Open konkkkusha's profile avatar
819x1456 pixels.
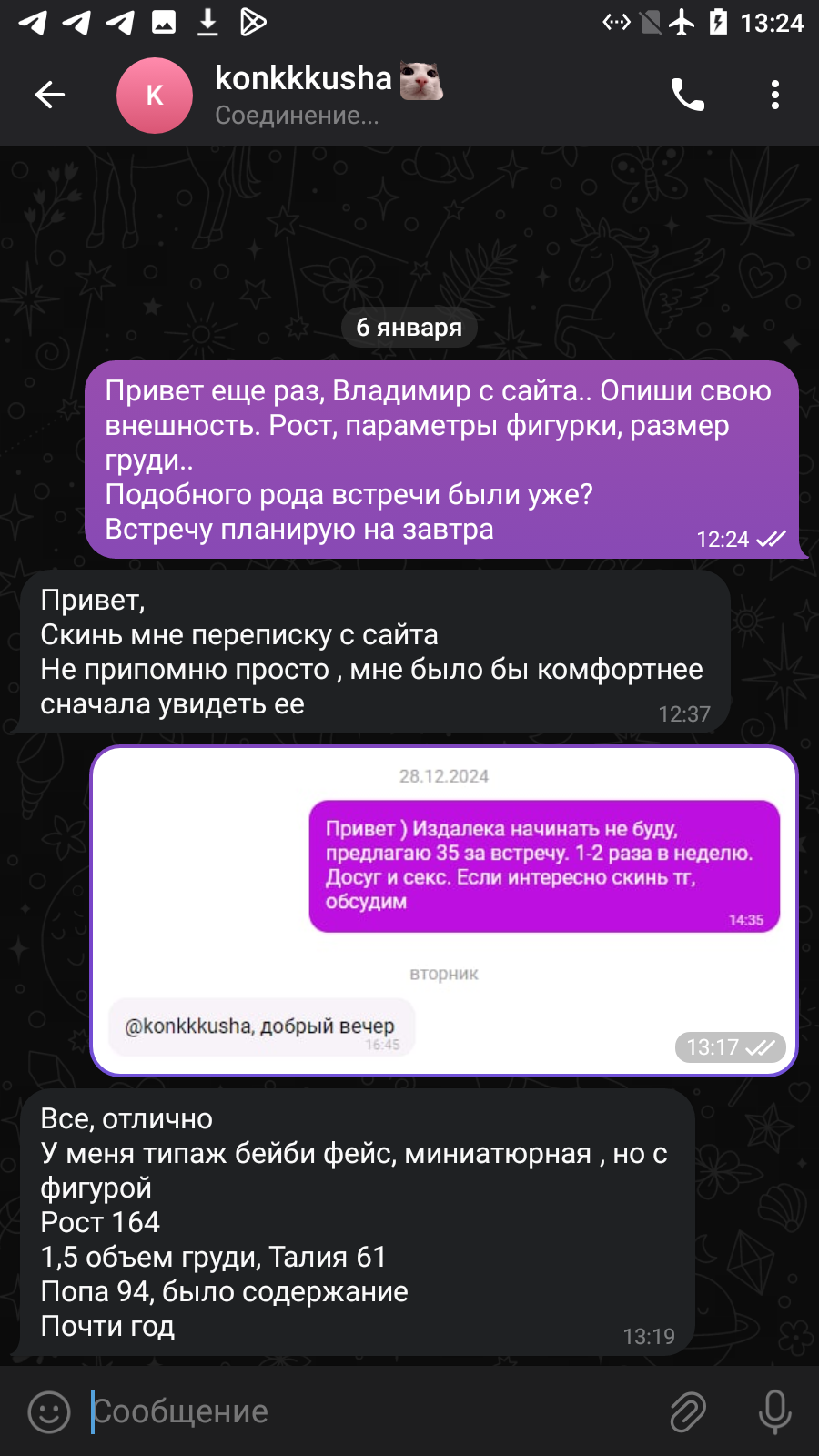(155, 95)
